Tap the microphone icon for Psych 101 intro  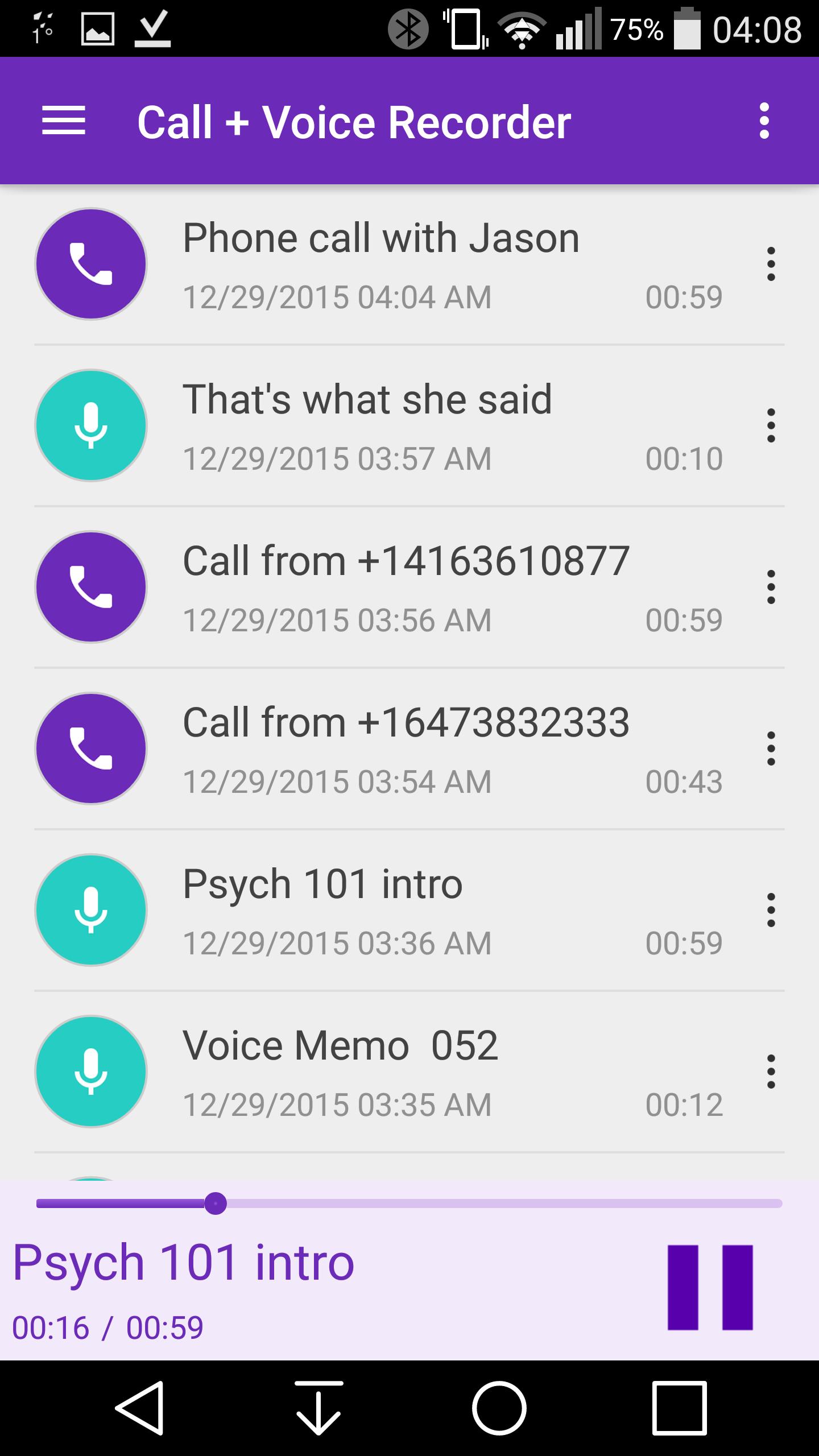click(x=91, y=911)
